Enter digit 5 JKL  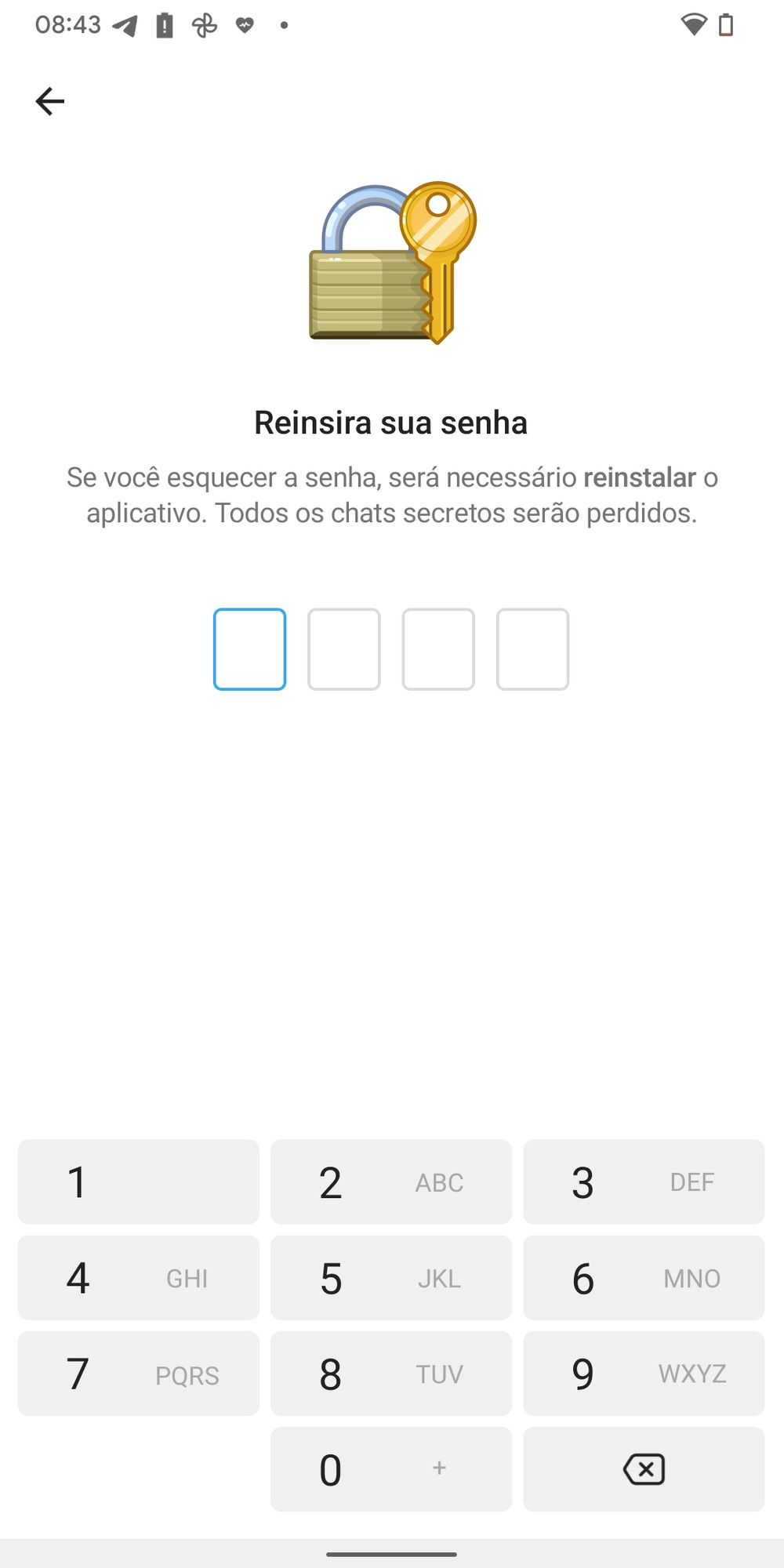390,1277
